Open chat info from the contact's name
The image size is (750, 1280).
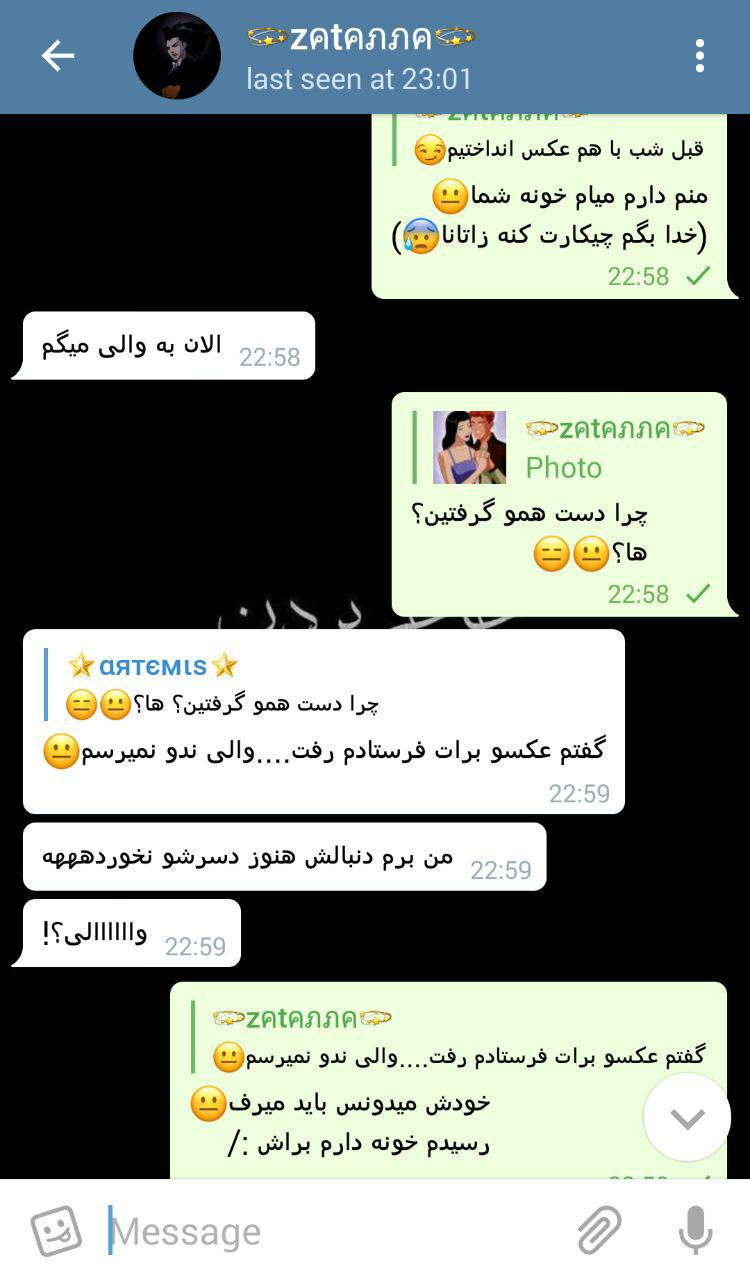pyautogui.click(x=360, y=38)
